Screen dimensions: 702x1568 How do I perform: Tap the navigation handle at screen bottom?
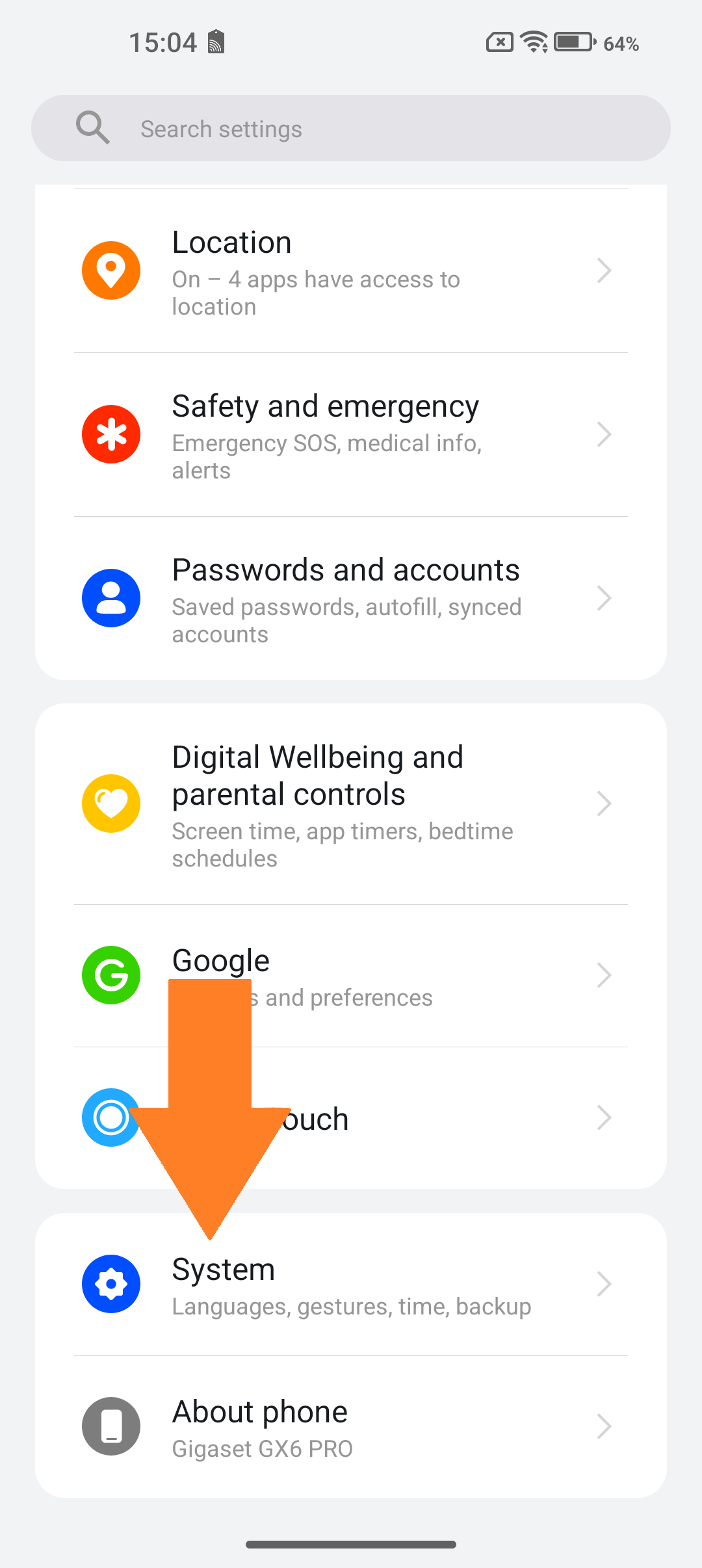351,1543
